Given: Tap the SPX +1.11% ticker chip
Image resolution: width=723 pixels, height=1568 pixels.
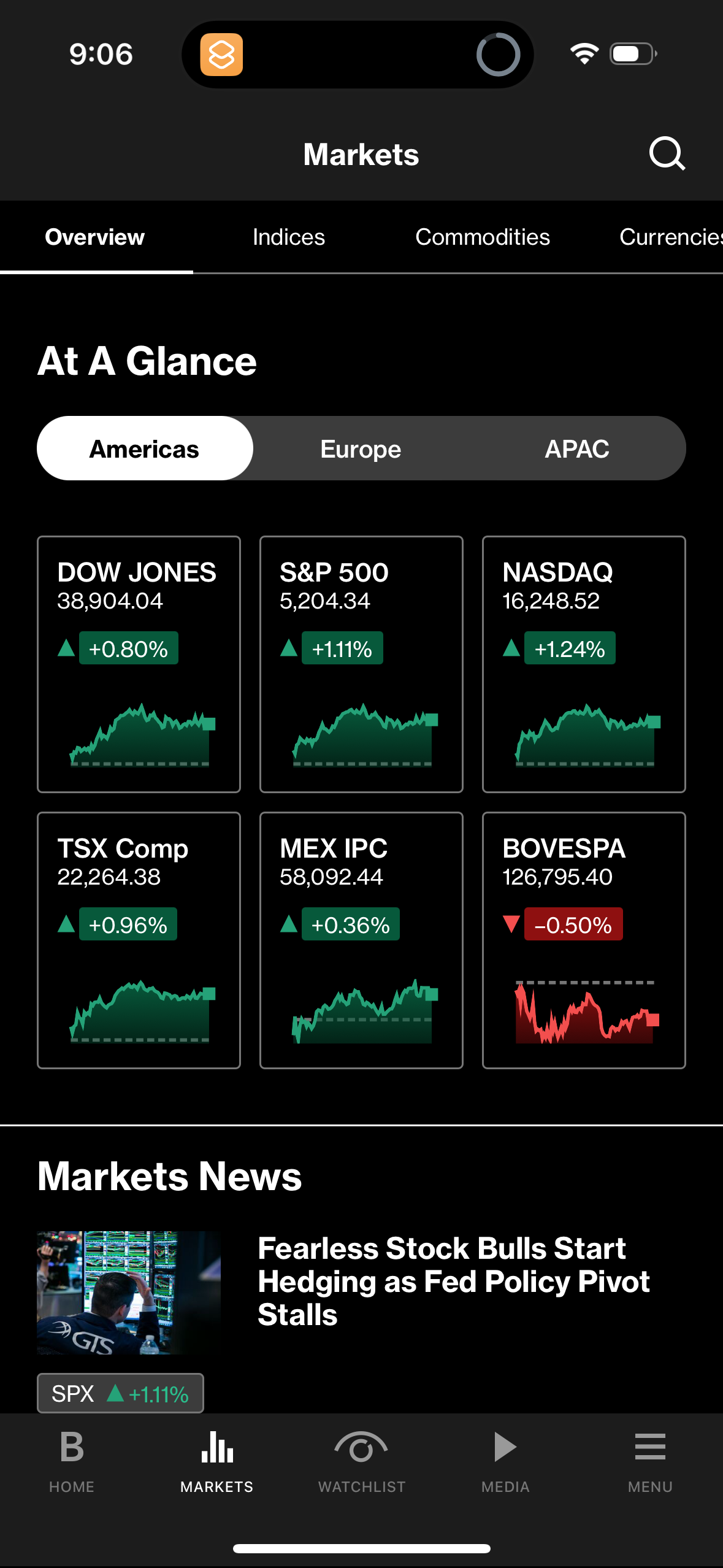Looking at the screenshot, I should click(x=120, y=1393).
